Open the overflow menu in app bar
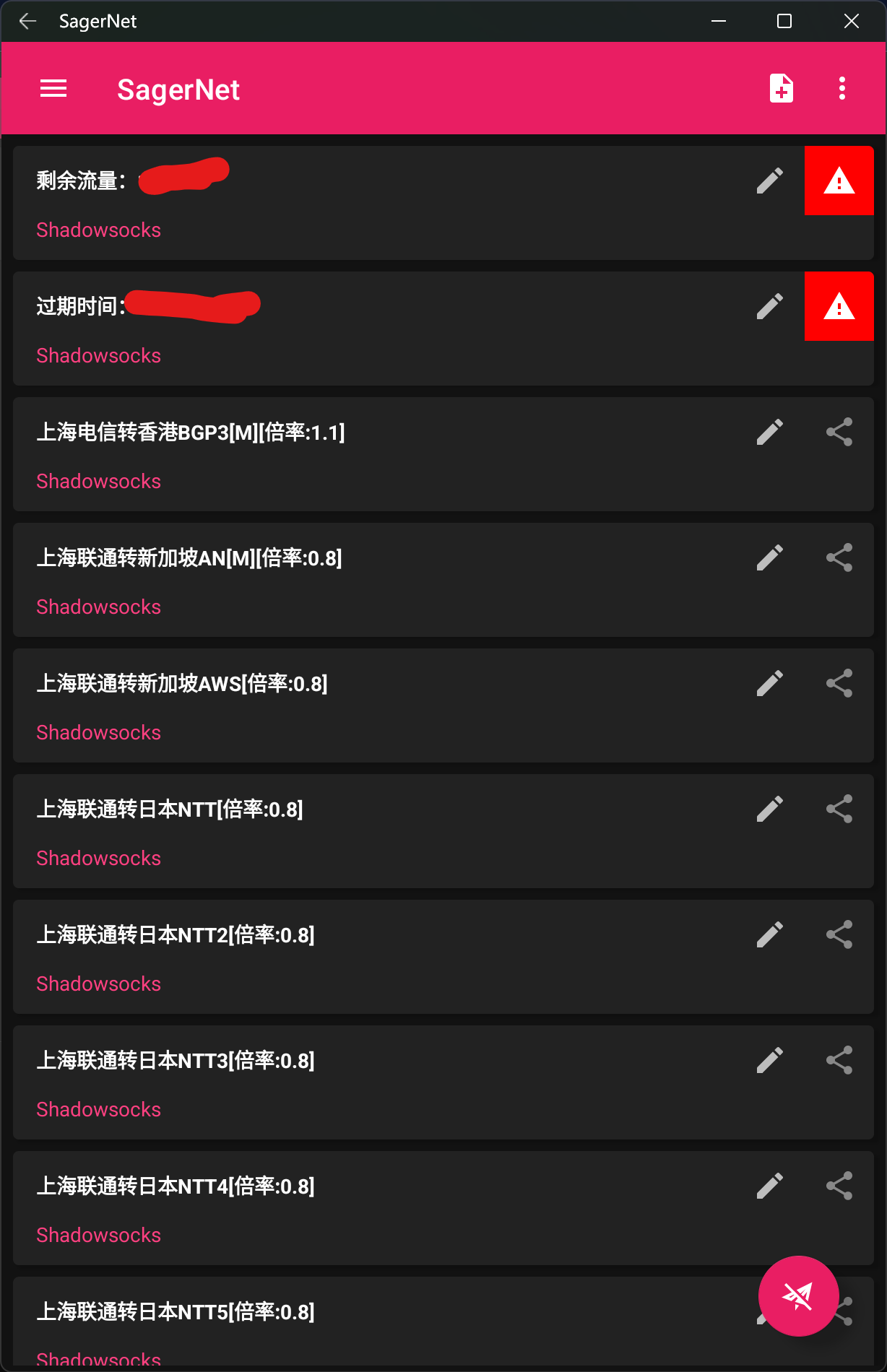 tap(841, 89)
